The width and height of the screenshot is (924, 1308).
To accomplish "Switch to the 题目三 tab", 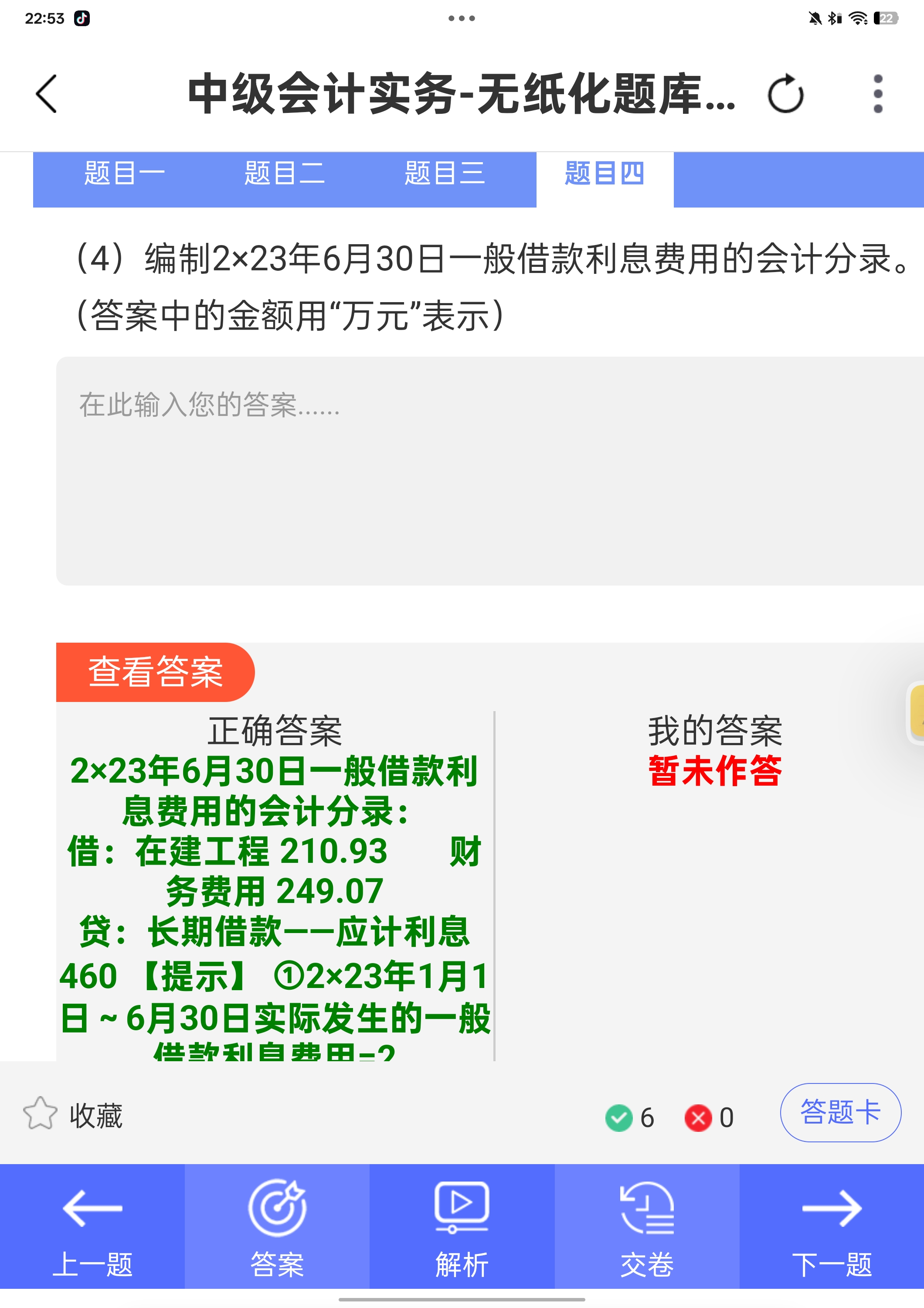I will coord(444,173).
